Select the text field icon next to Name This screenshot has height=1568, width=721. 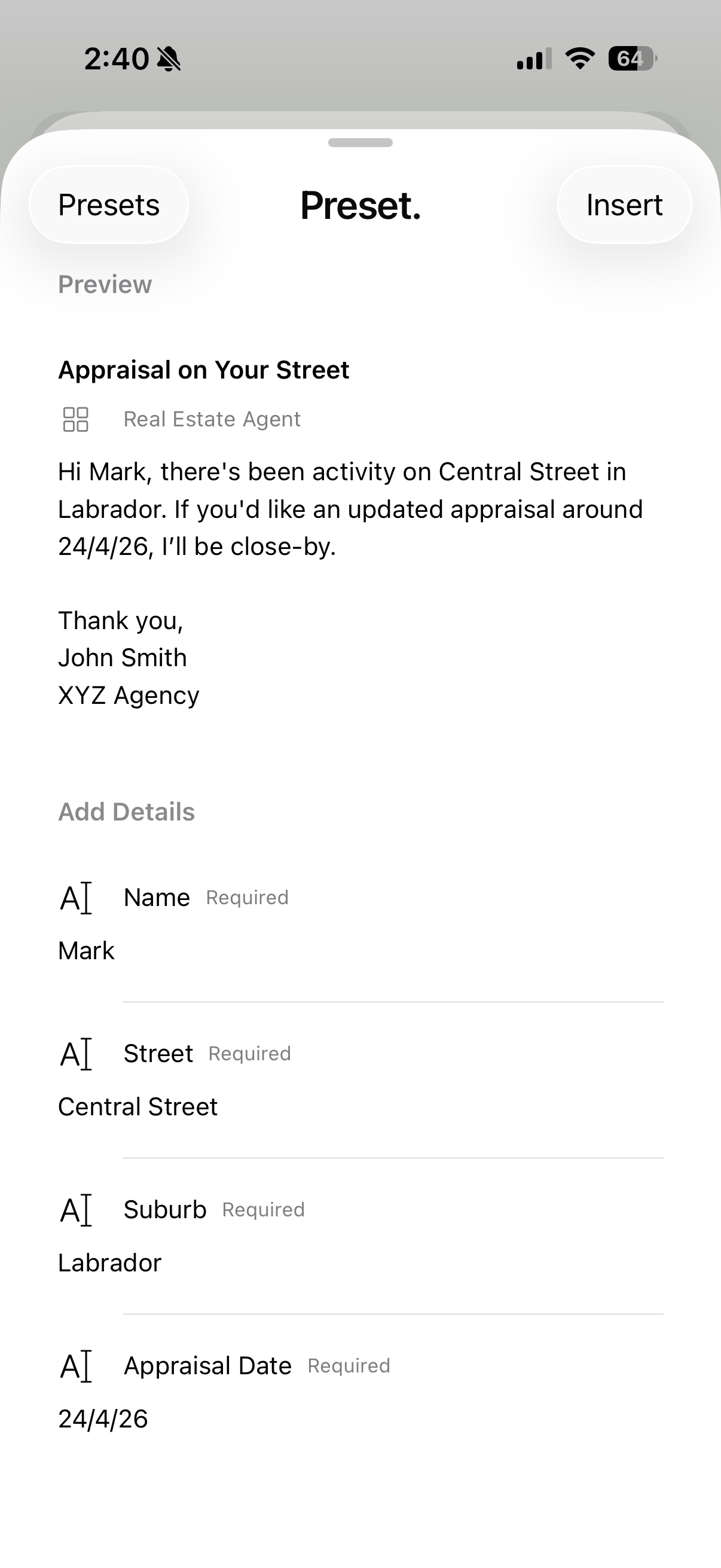click(75, 896)
